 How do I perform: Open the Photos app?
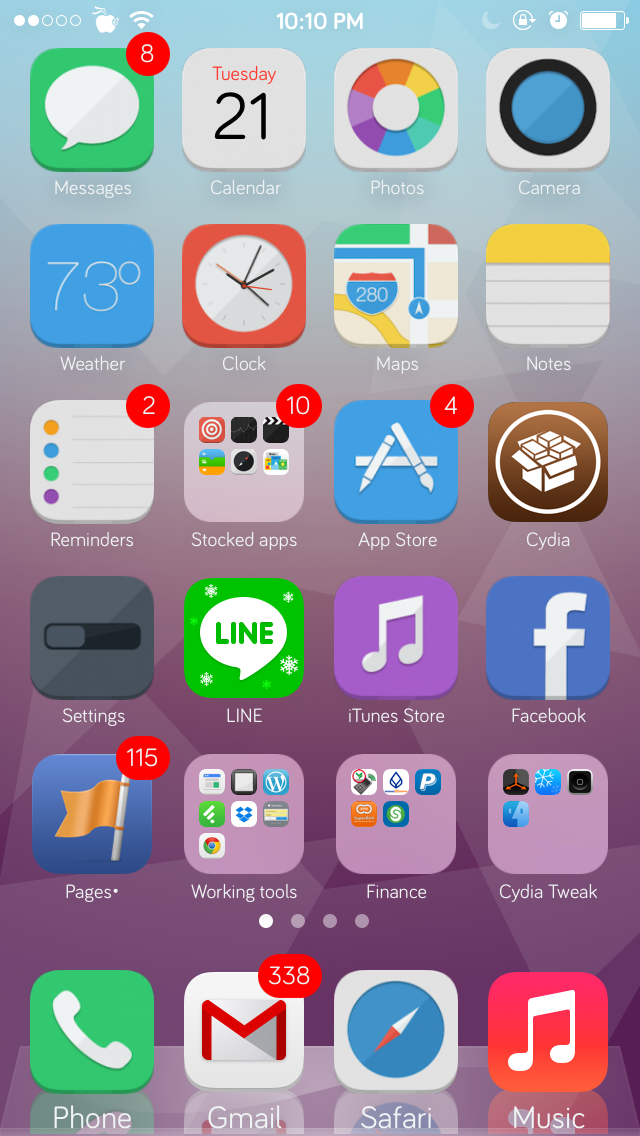[x=396, y=110]
